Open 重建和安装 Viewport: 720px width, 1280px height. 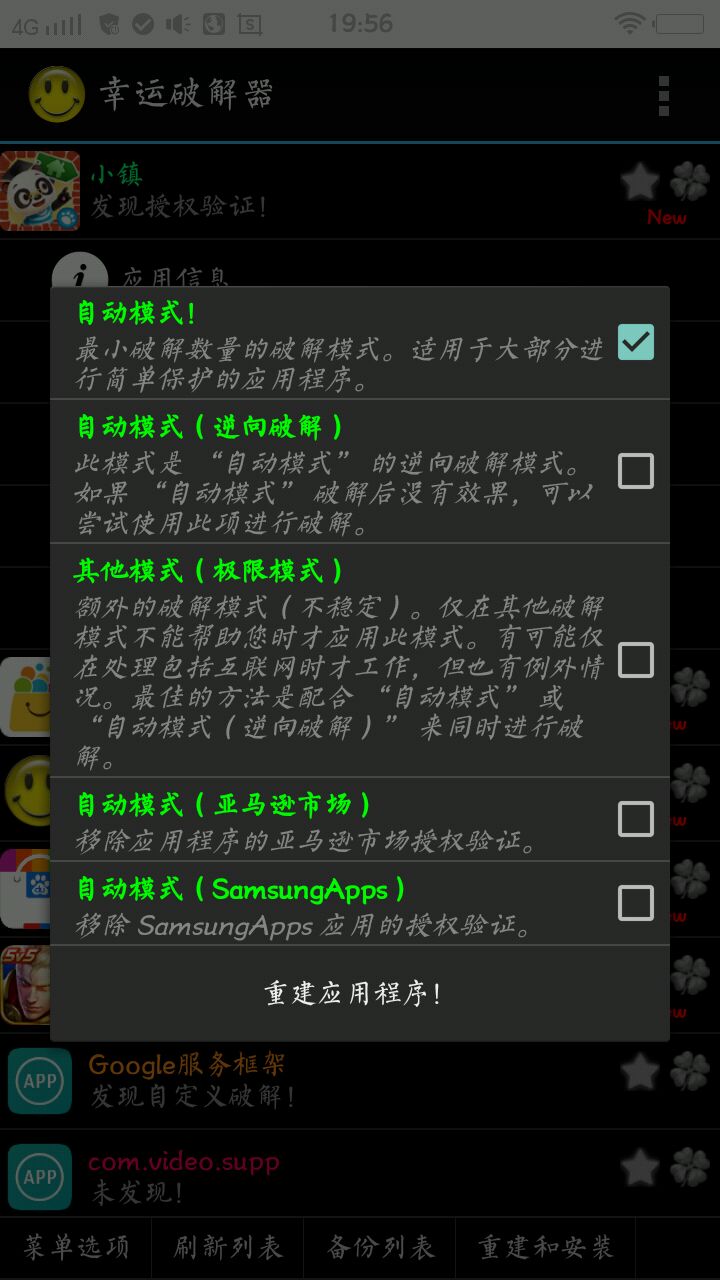[x=545, y=1247]
